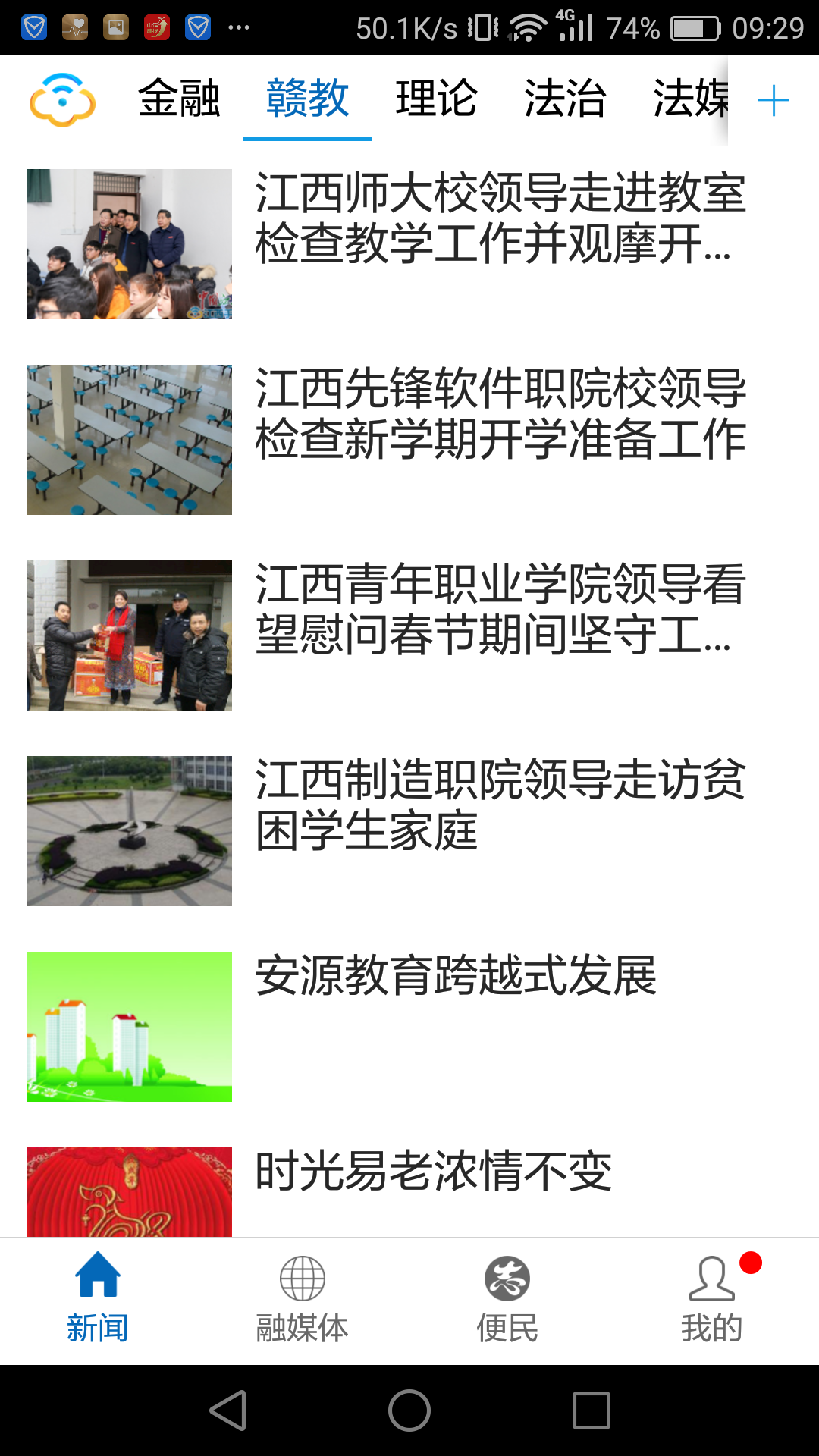
Task: Select the 赣教 tab
Action: click(308, 99)
